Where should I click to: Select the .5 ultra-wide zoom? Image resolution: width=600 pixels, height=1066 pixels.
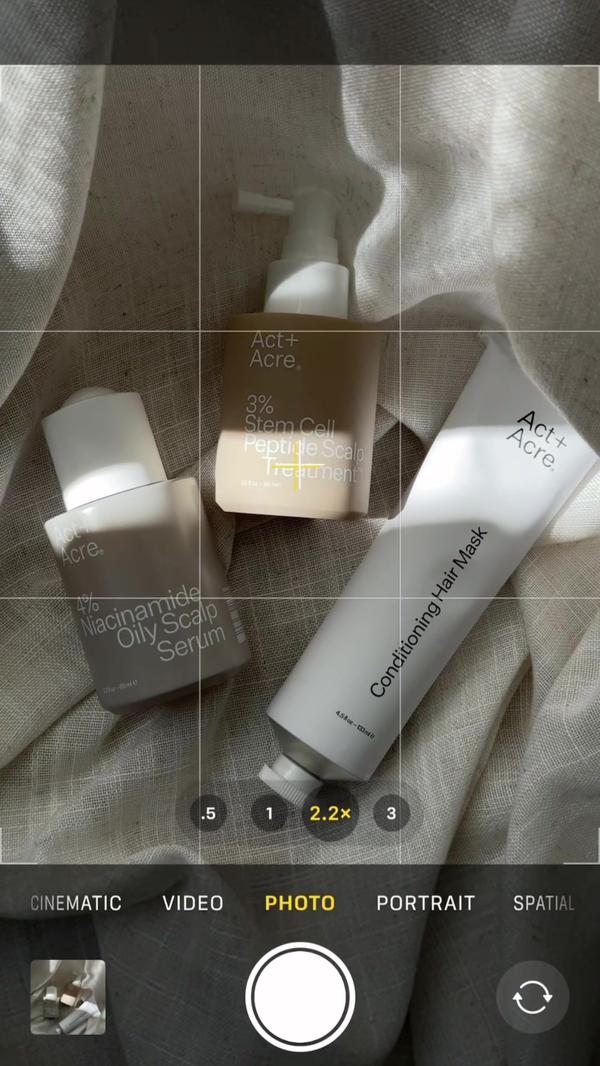(x=208, y=813)
